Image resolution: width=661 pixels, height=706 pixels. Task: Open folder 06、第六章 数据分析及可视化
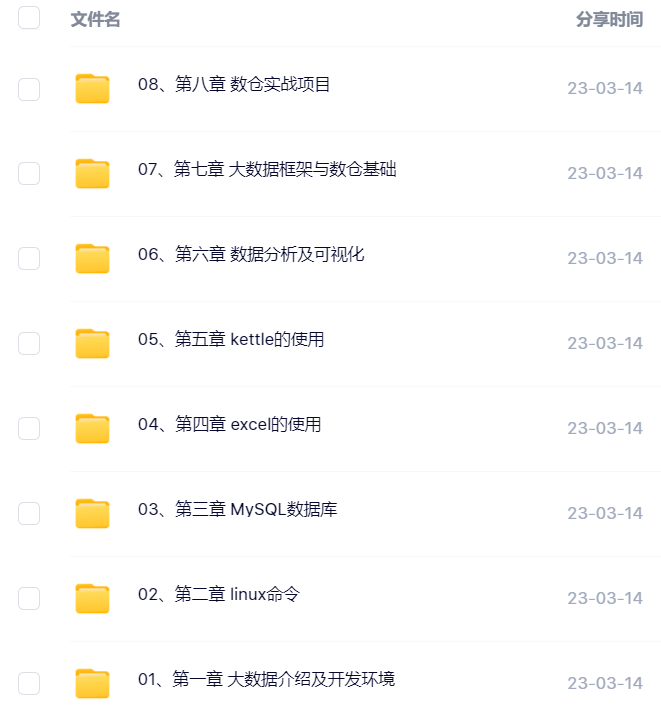251,255
